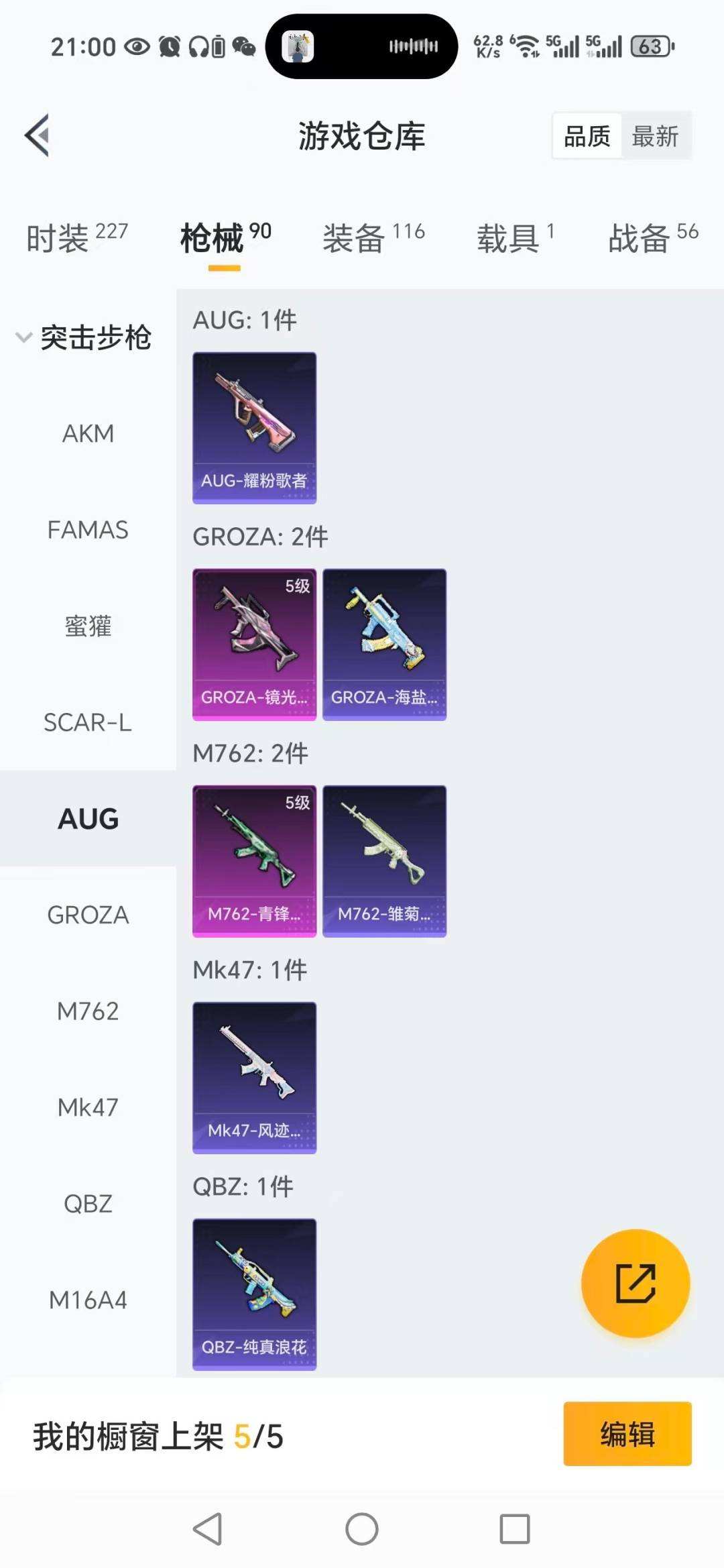The image size is (724, 1568).
Task: Open the 战备 tab
Action: (x=652, y=238)
